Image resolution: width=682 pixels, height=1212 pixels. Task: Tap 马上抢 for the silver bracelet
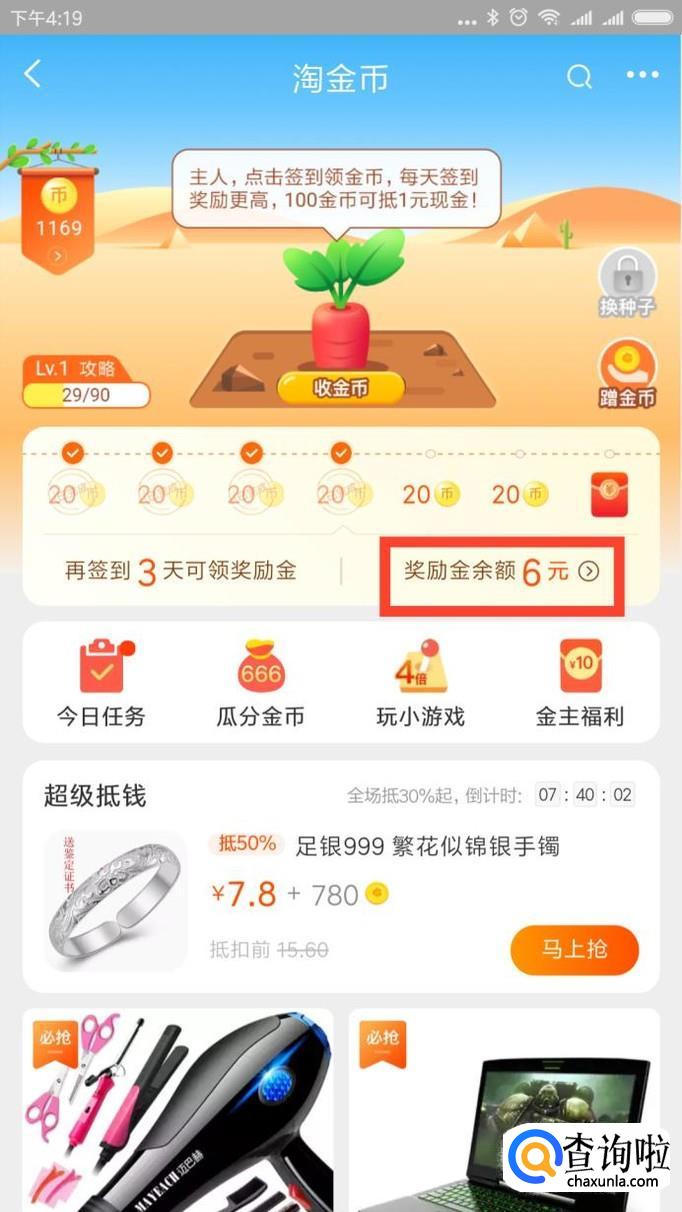pos(574,948)
